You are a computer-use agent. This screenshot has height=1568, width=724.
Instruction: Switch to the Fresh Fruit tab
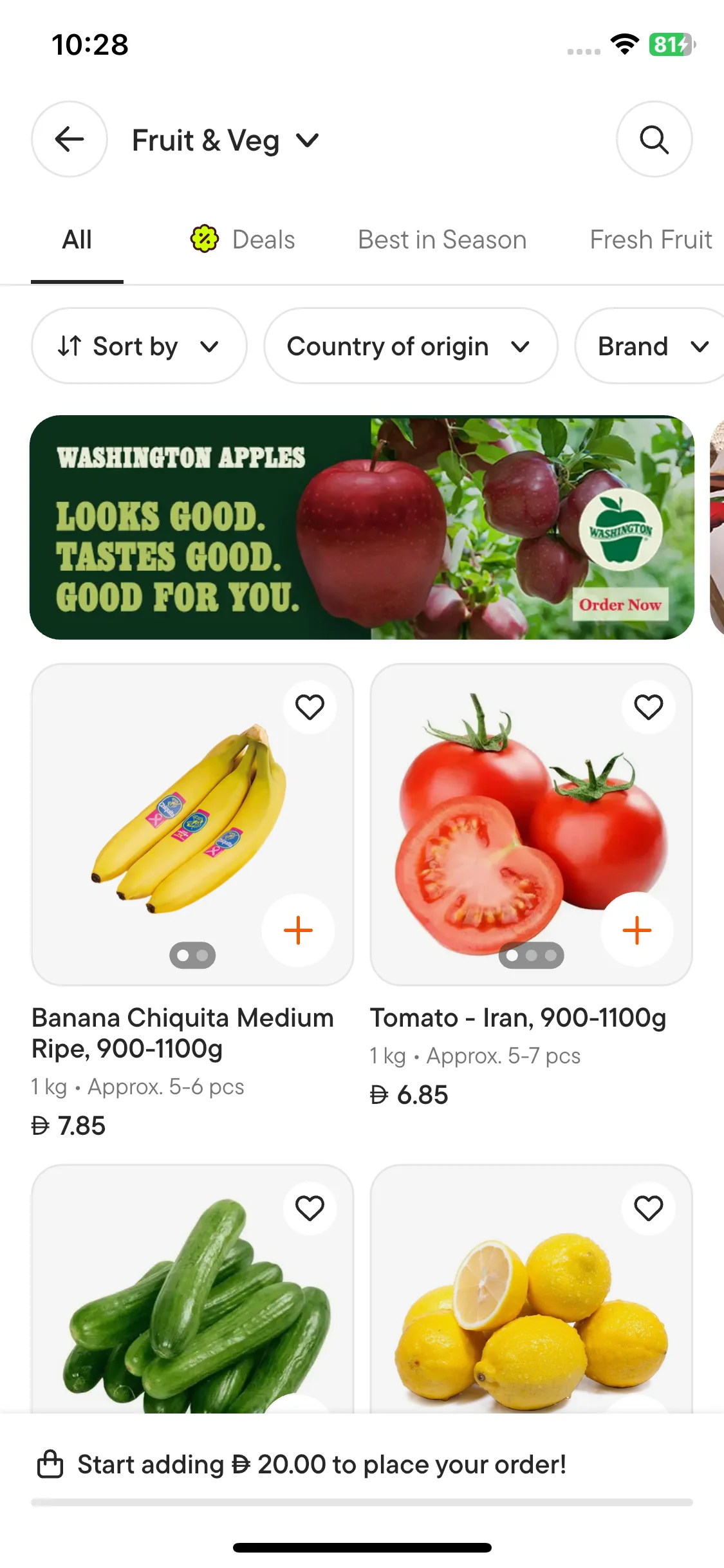pyautogui.click(x=650, y=239)
